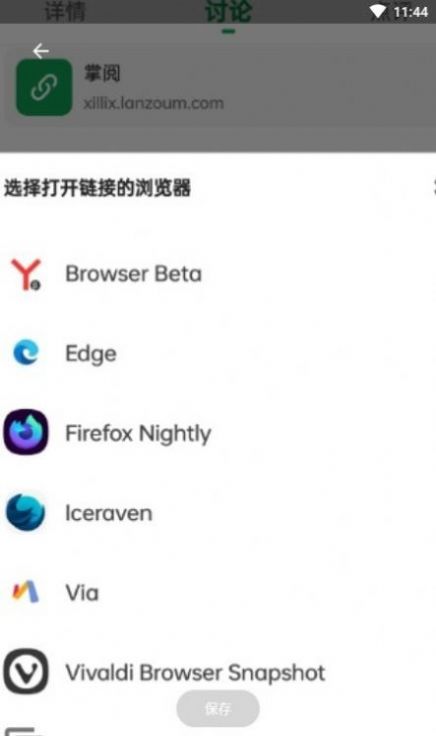
Task: Pick Firefox Nightly from the list
Action: tap(218, 433)
